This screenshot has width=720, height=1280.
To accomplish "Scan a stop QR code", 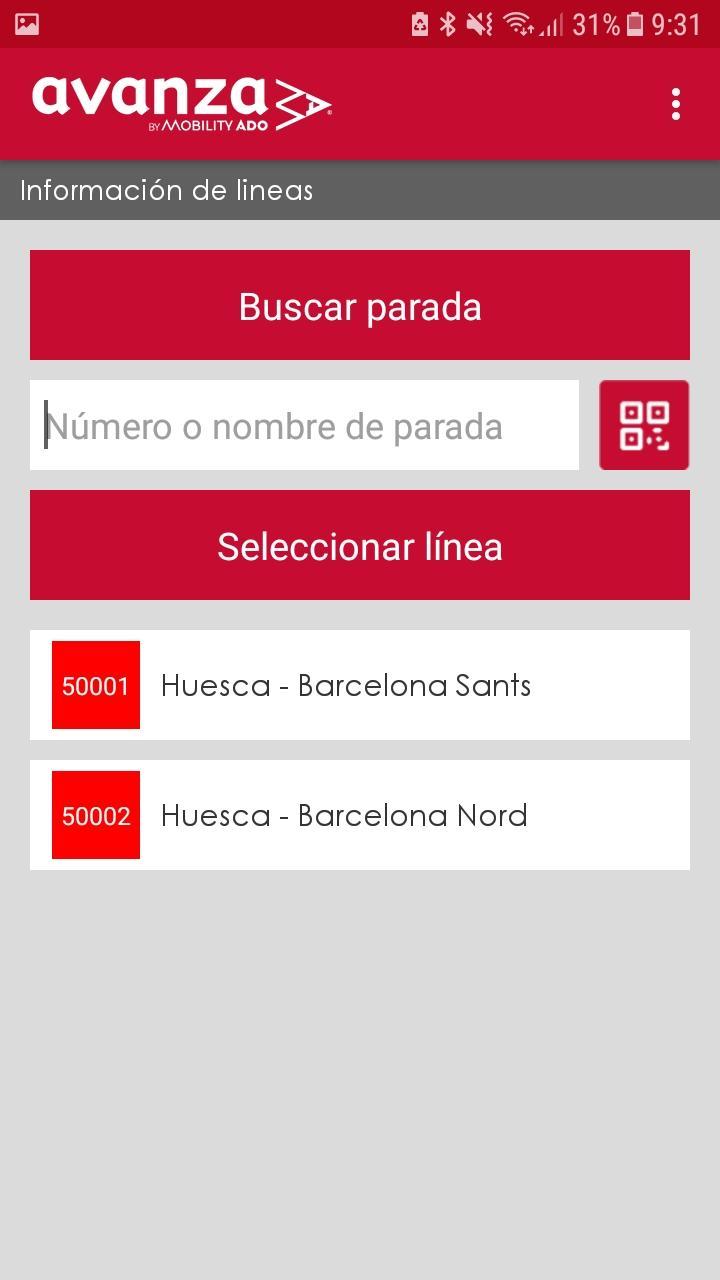I will (x=644, y=425).
